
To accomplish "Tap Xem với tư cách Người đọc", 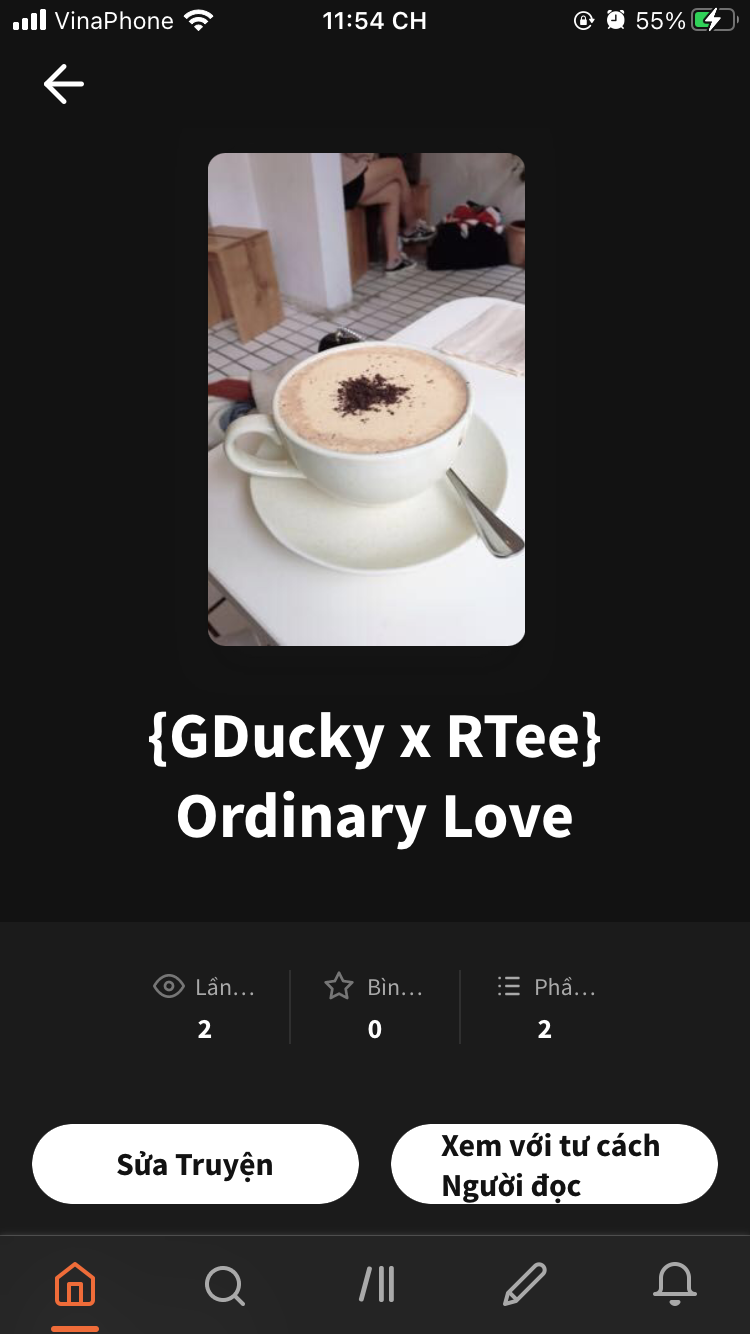I will point(554,1164).
